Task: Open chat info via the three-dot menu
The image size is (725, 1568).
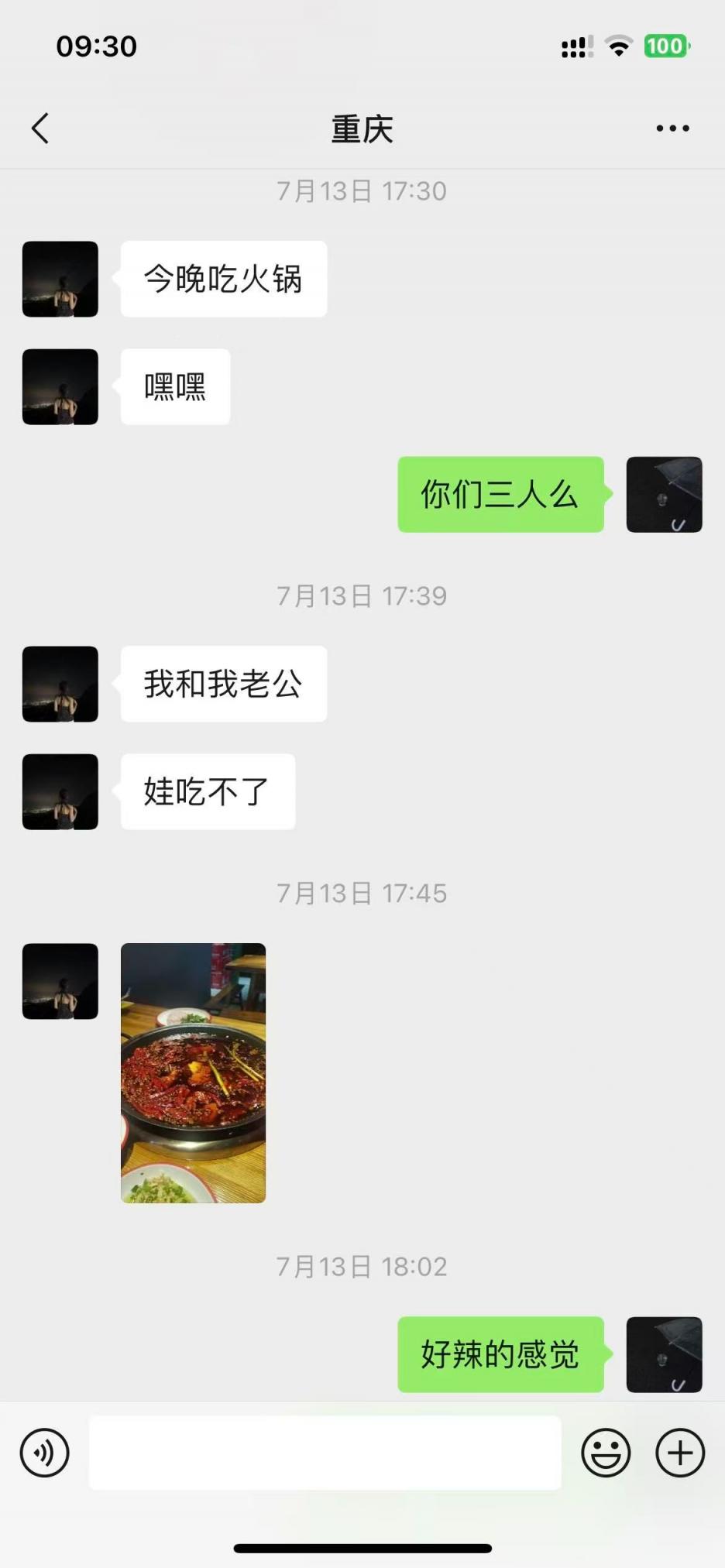Action: coord(672,129)
